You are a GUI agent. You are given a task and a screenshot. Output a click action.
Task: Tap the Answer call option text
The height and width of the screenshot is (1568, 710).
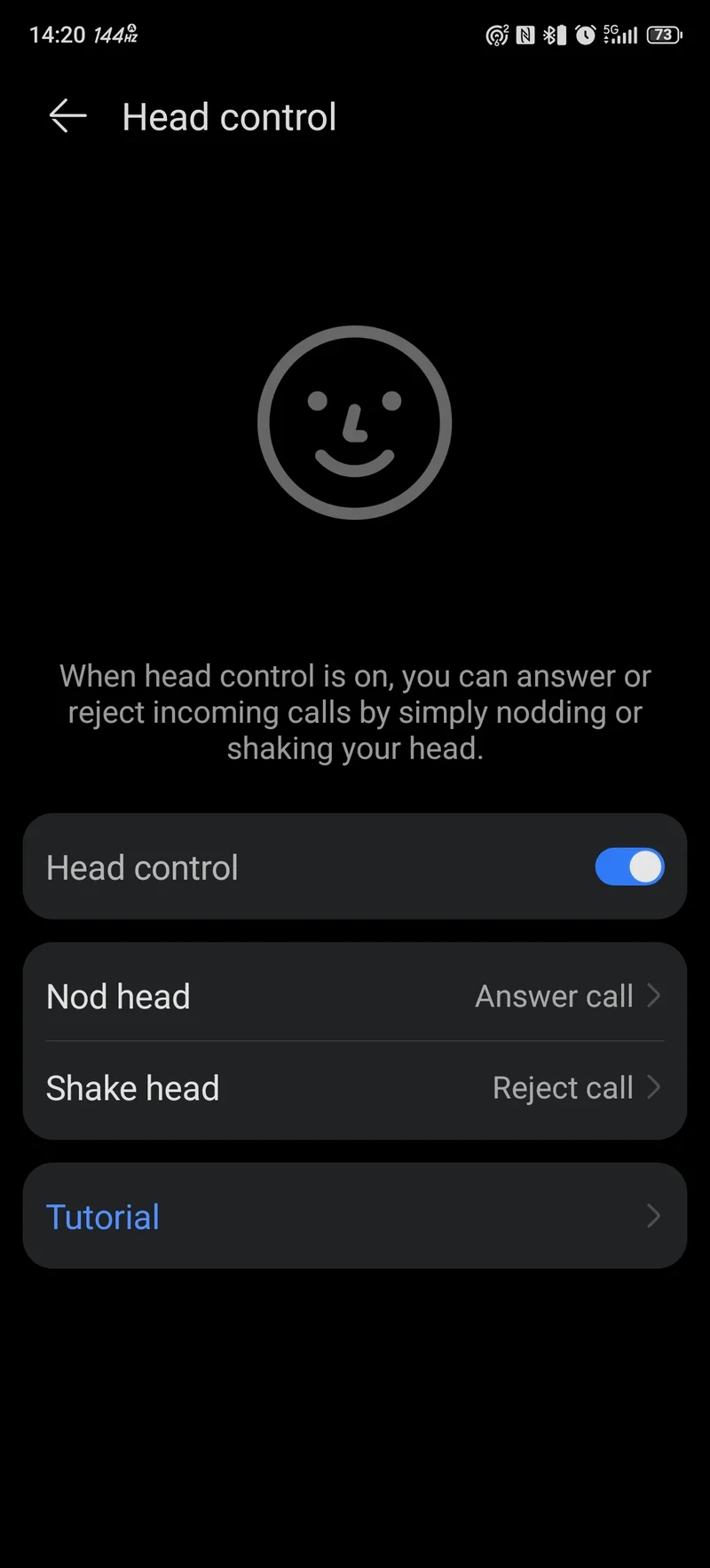click(554, 996)
